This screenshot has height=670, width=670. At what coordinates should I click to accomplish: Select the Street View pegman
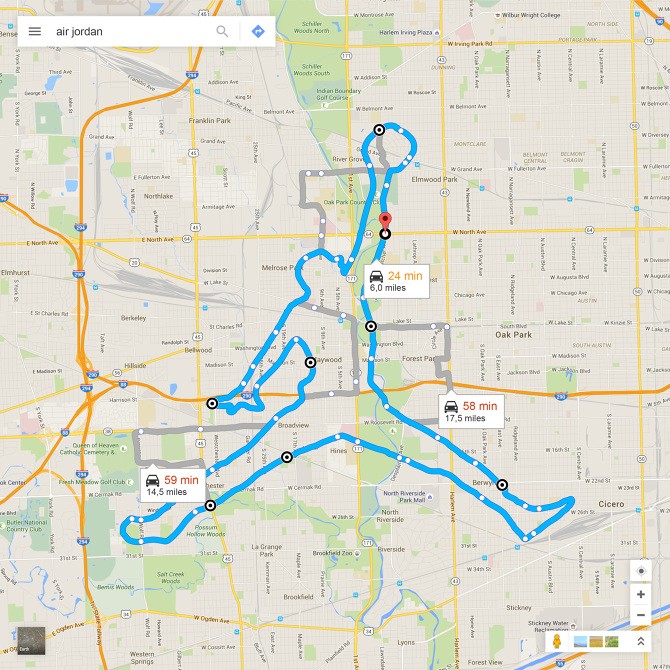point(558,641)
